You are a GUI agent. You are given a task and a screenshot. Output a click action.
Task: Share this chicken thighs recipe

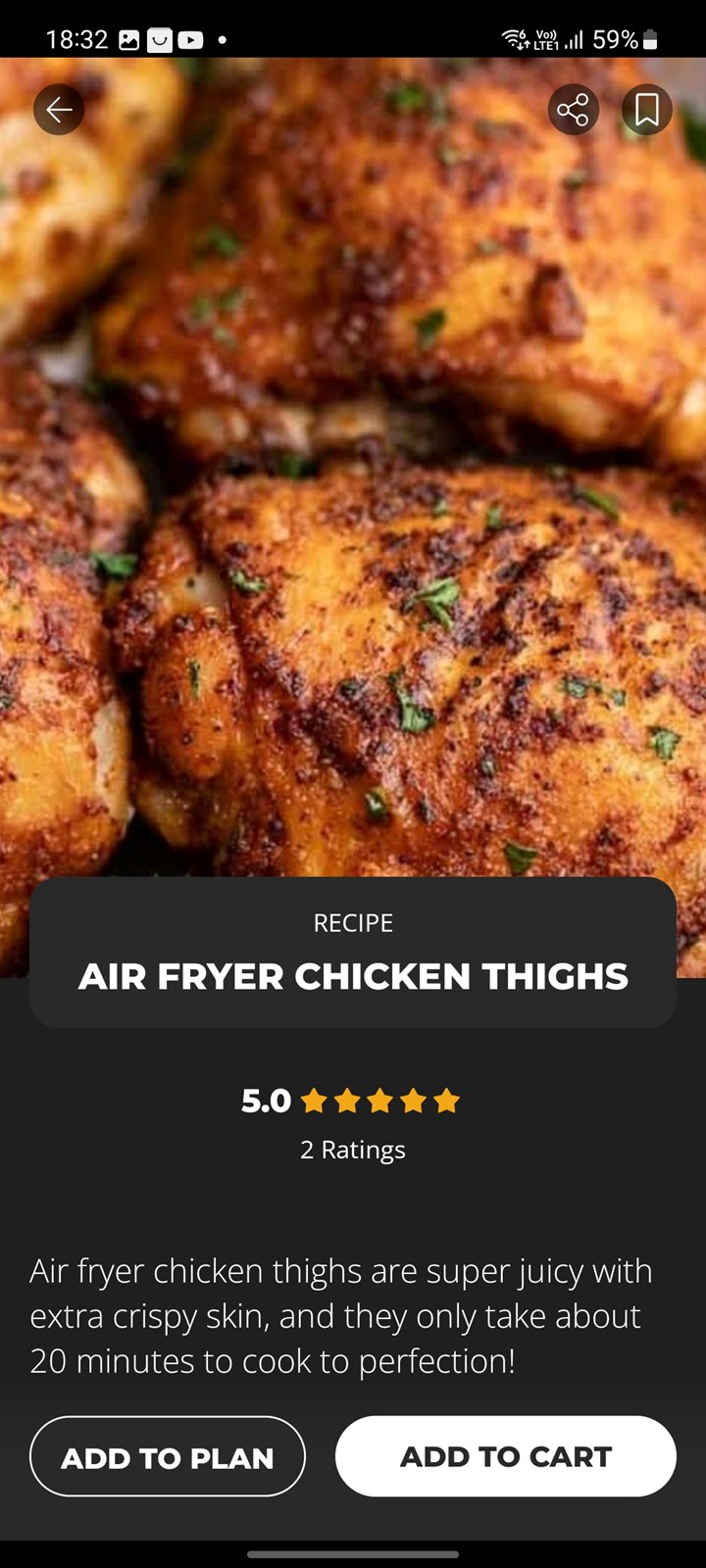click(x=574, y=109)
